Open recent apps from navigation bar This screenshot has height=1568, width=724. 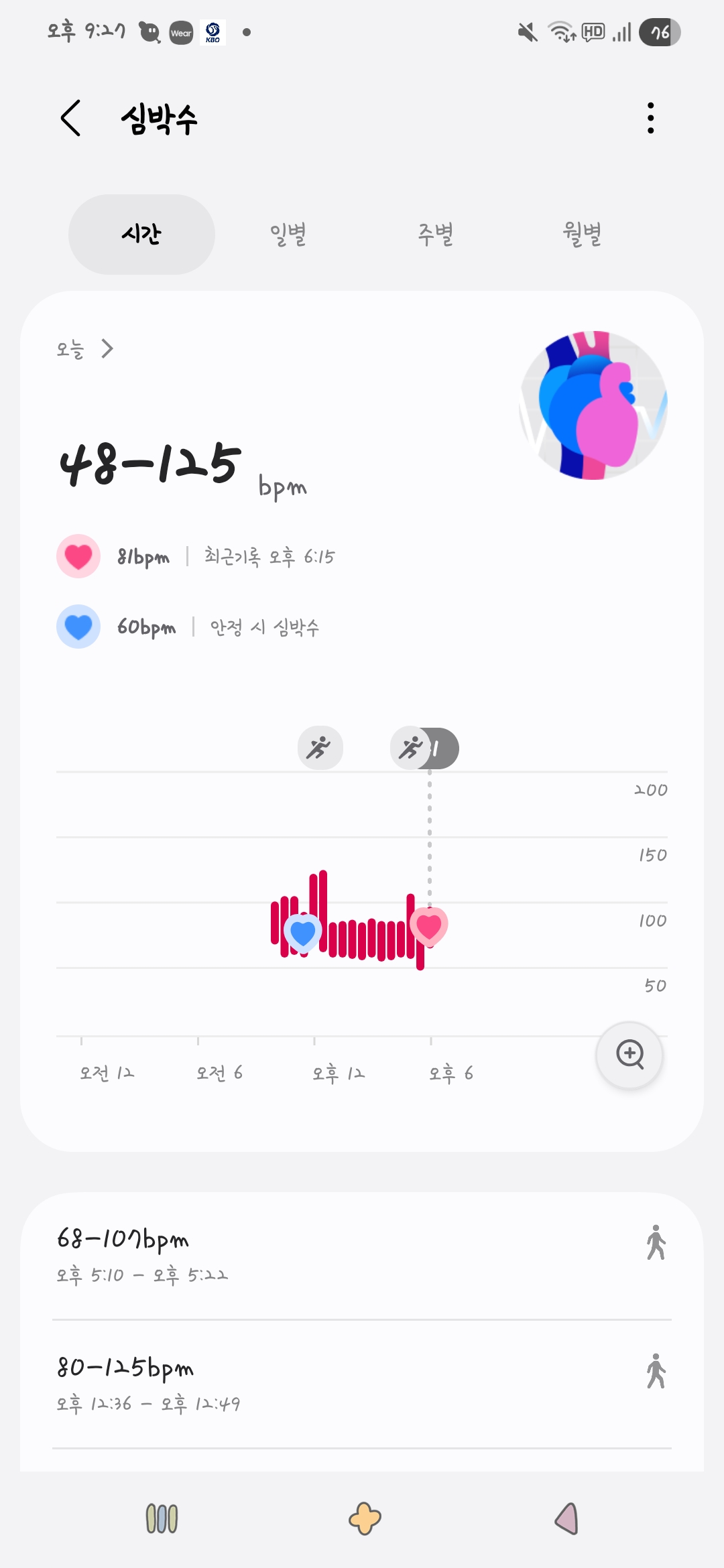(x=162, y=1518)
